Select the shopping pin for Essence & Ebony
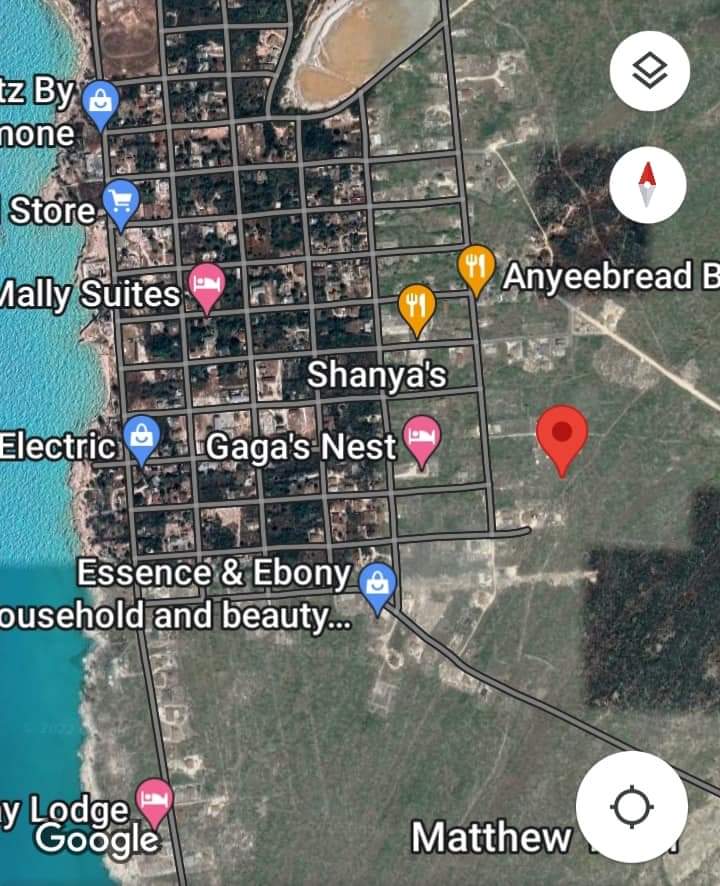720x886 pixels. coord(378,584)
